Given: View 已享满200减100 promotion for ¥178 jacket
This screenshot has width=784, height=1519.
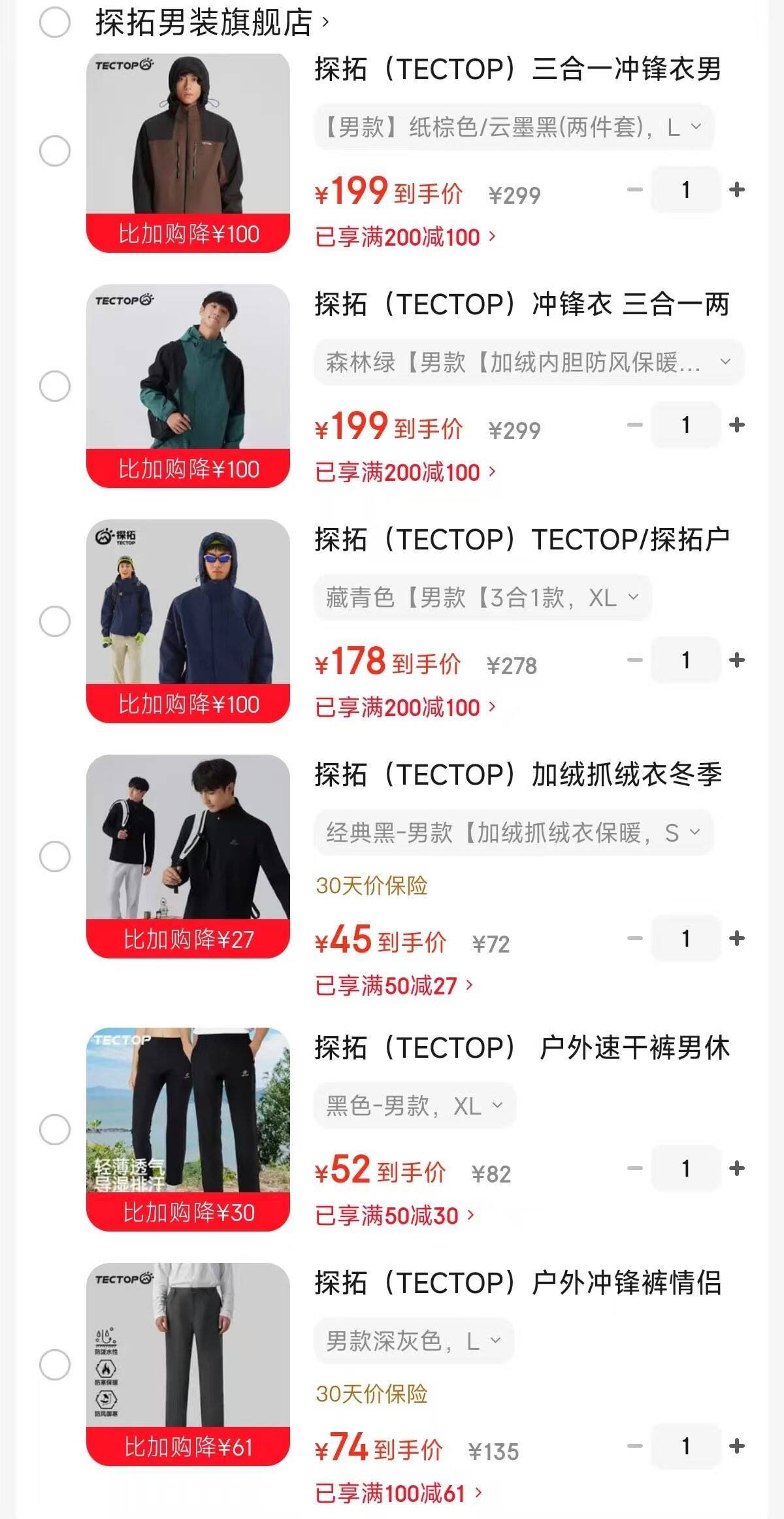Looking at the screenshot, I should [405, 708].
